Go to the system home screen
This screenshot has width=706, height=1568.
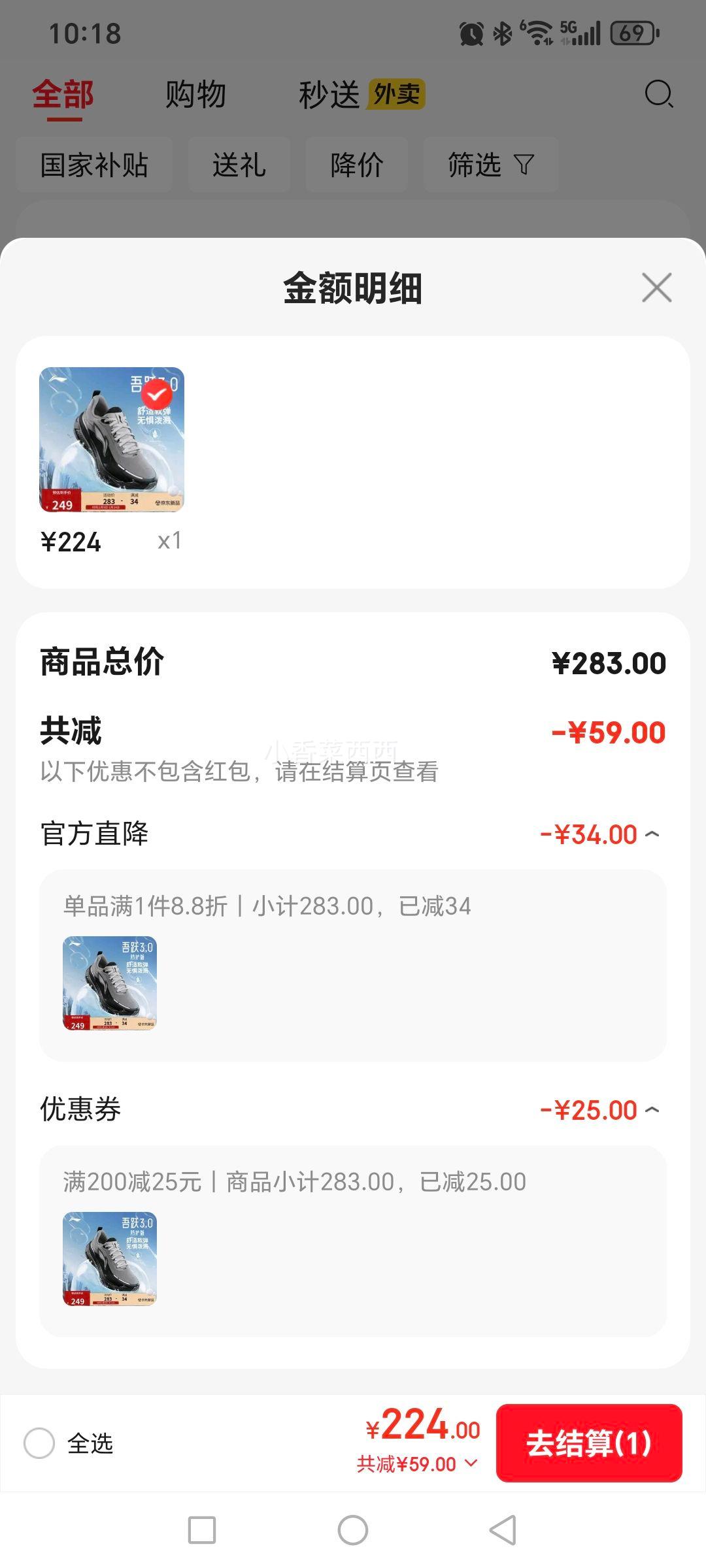tap(353, 1530)
